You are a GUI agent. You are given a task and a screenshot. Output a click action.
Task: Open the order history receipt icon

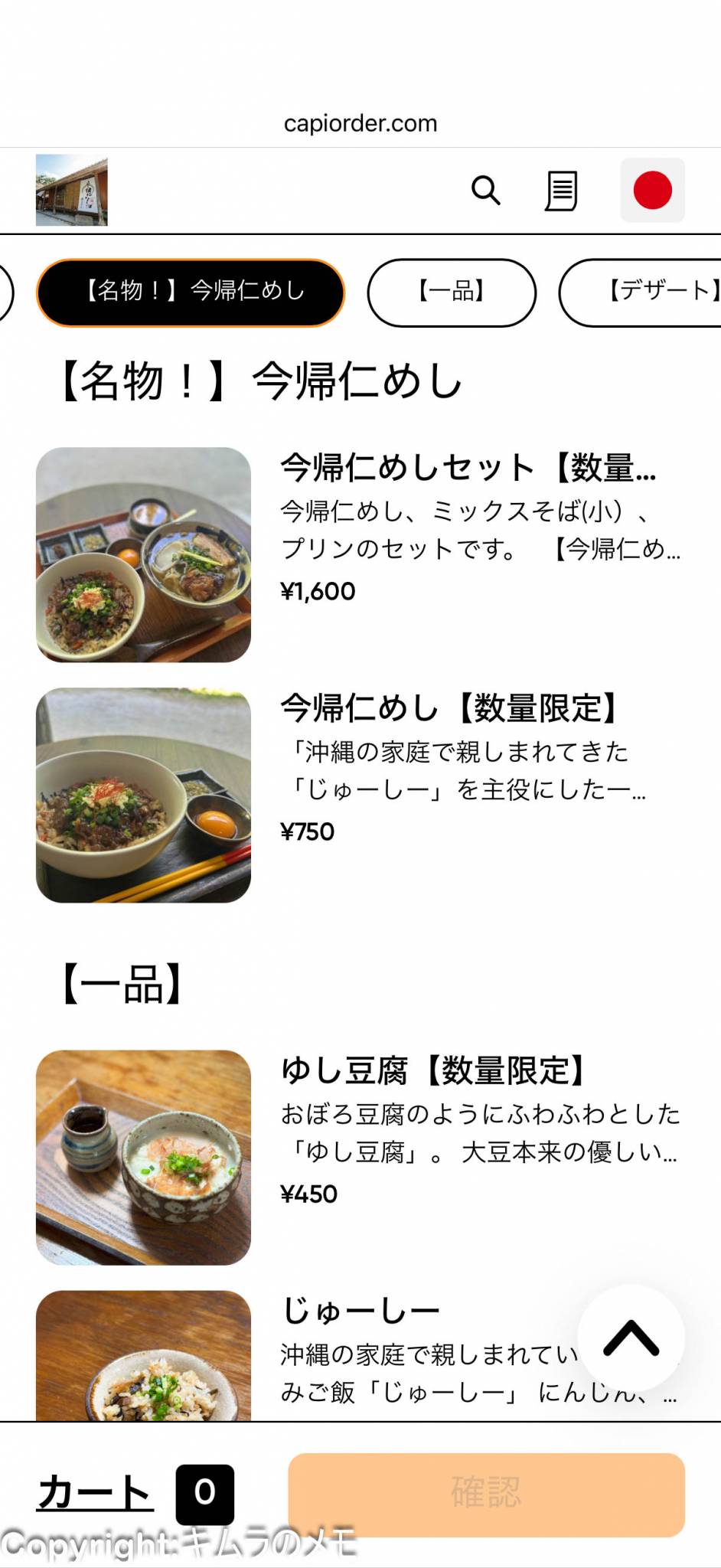pyautogui.click(x=561, y=191)
